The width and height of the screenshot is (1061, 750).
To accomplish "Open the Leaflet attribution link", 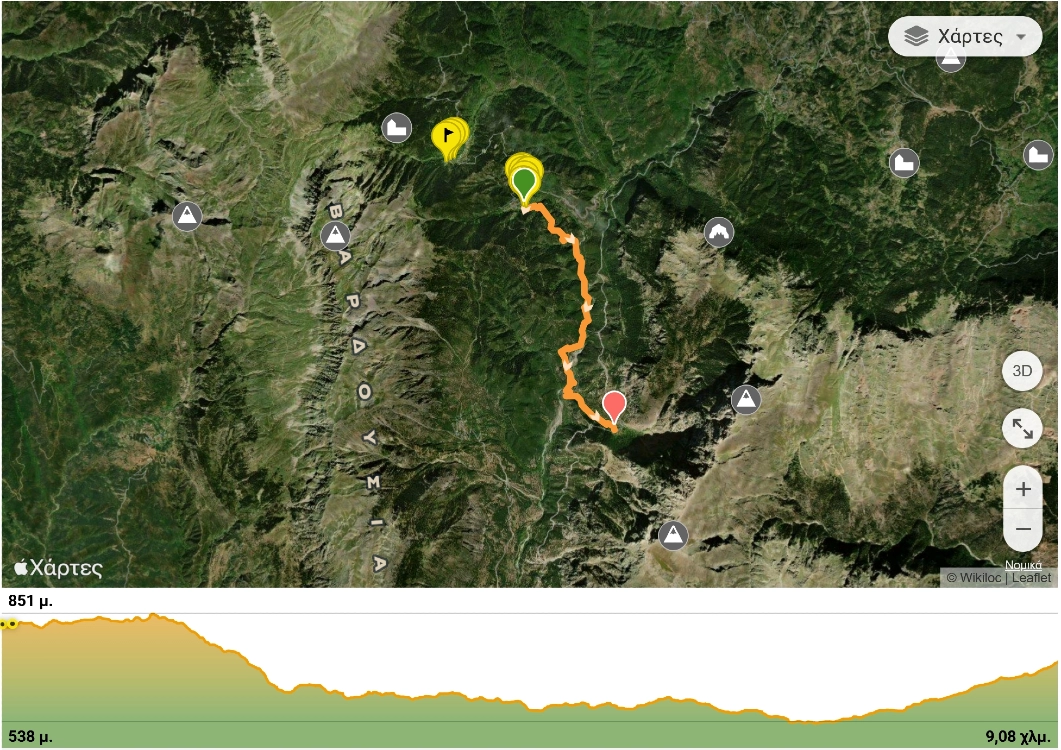I will tap(1031, 577).
